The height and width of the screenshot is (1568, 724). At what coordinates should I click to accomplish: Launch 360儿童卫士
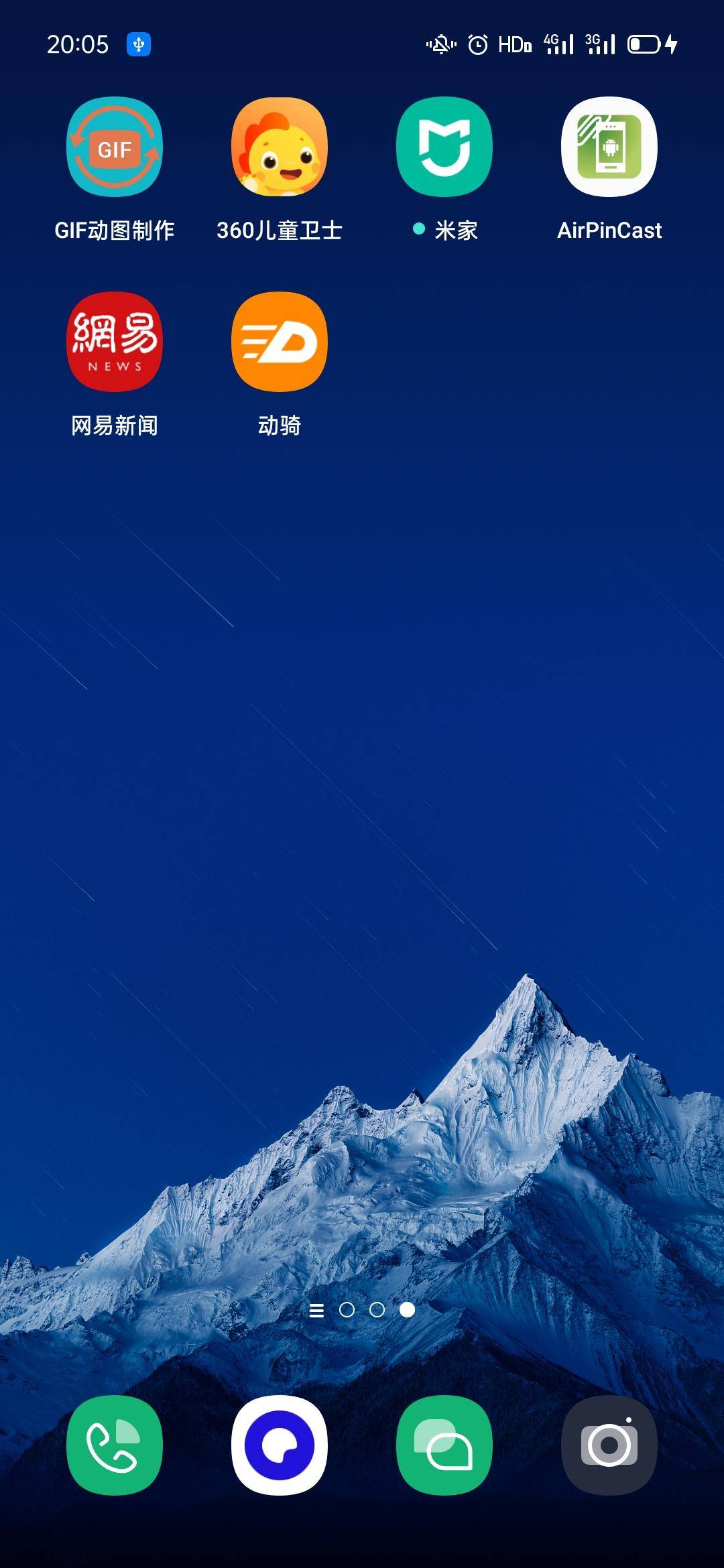280,147
